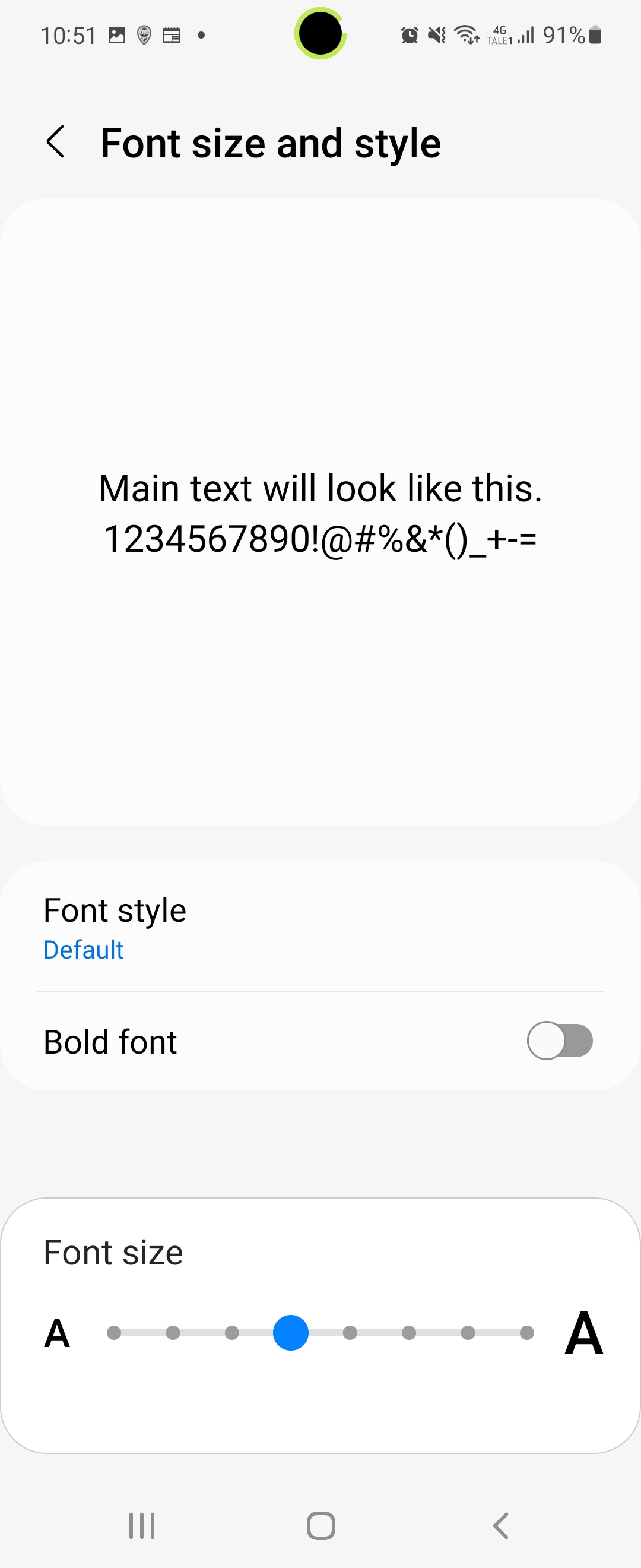
Task: Tap the back arrow beside Font size and style
Action: [x=56, y=142]
